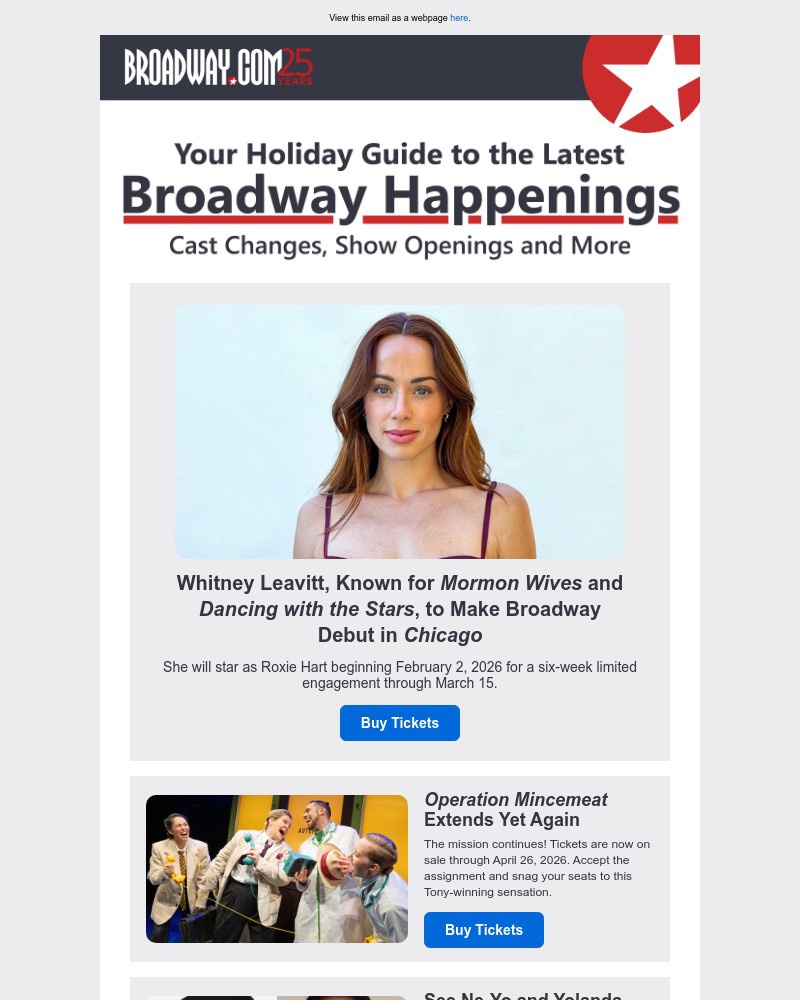This screenshot has width=800, height=1000.
Task: Click Whitney Leavitt's portrait photo
Action: coord(400,432)
